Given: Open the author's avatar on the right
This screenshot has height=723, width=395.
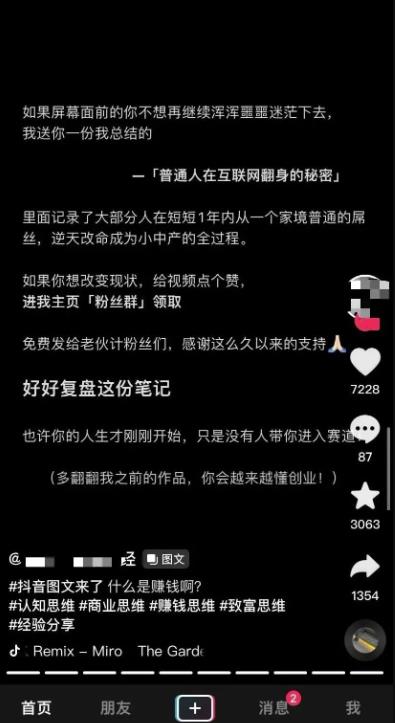Looking at the screenshot, I should coord(365,302).
